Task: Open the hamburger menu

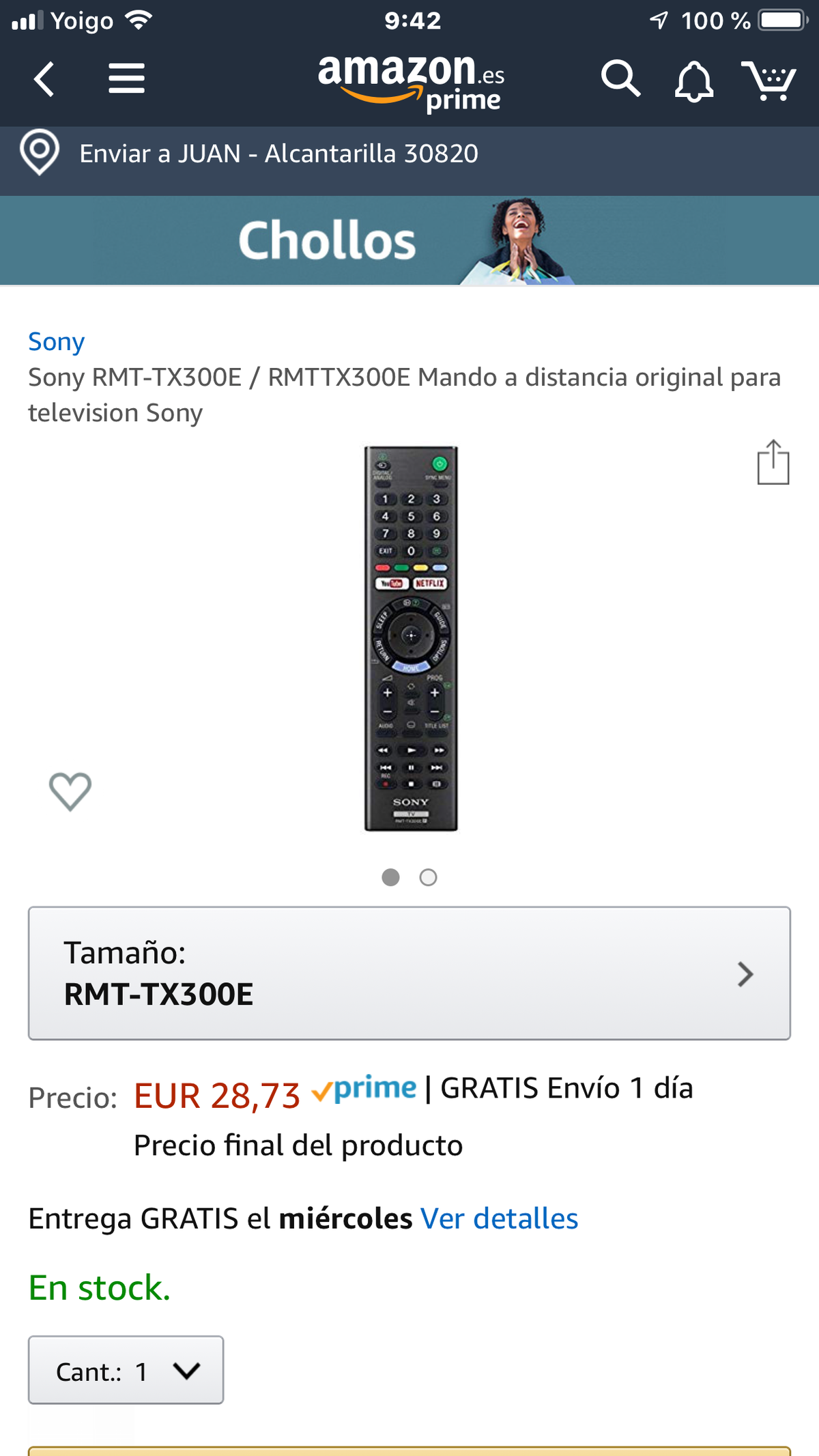Action: click(127, 79)
